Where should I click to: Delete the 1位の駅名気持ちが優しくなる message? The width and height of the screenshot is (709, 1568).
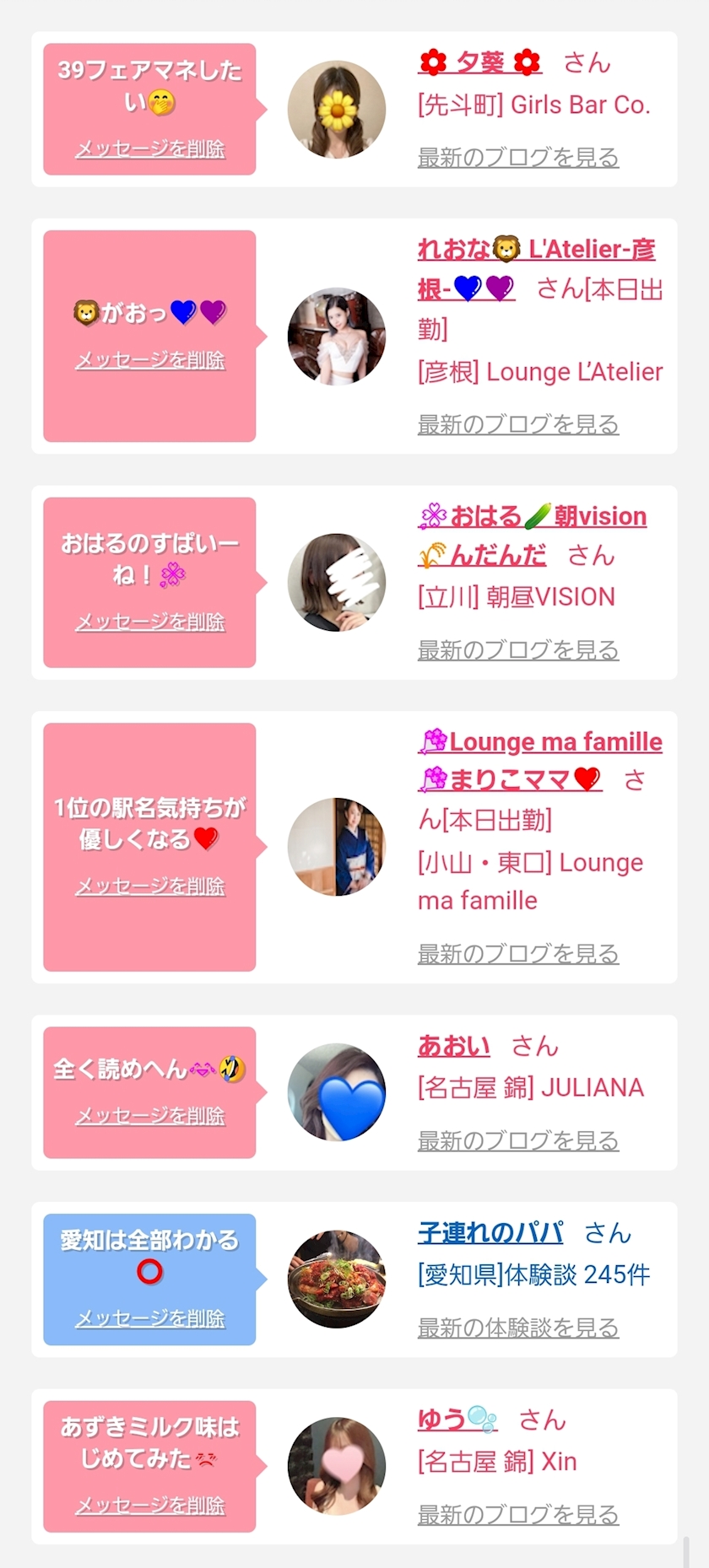pyautogui.click(x=150, y=886)
